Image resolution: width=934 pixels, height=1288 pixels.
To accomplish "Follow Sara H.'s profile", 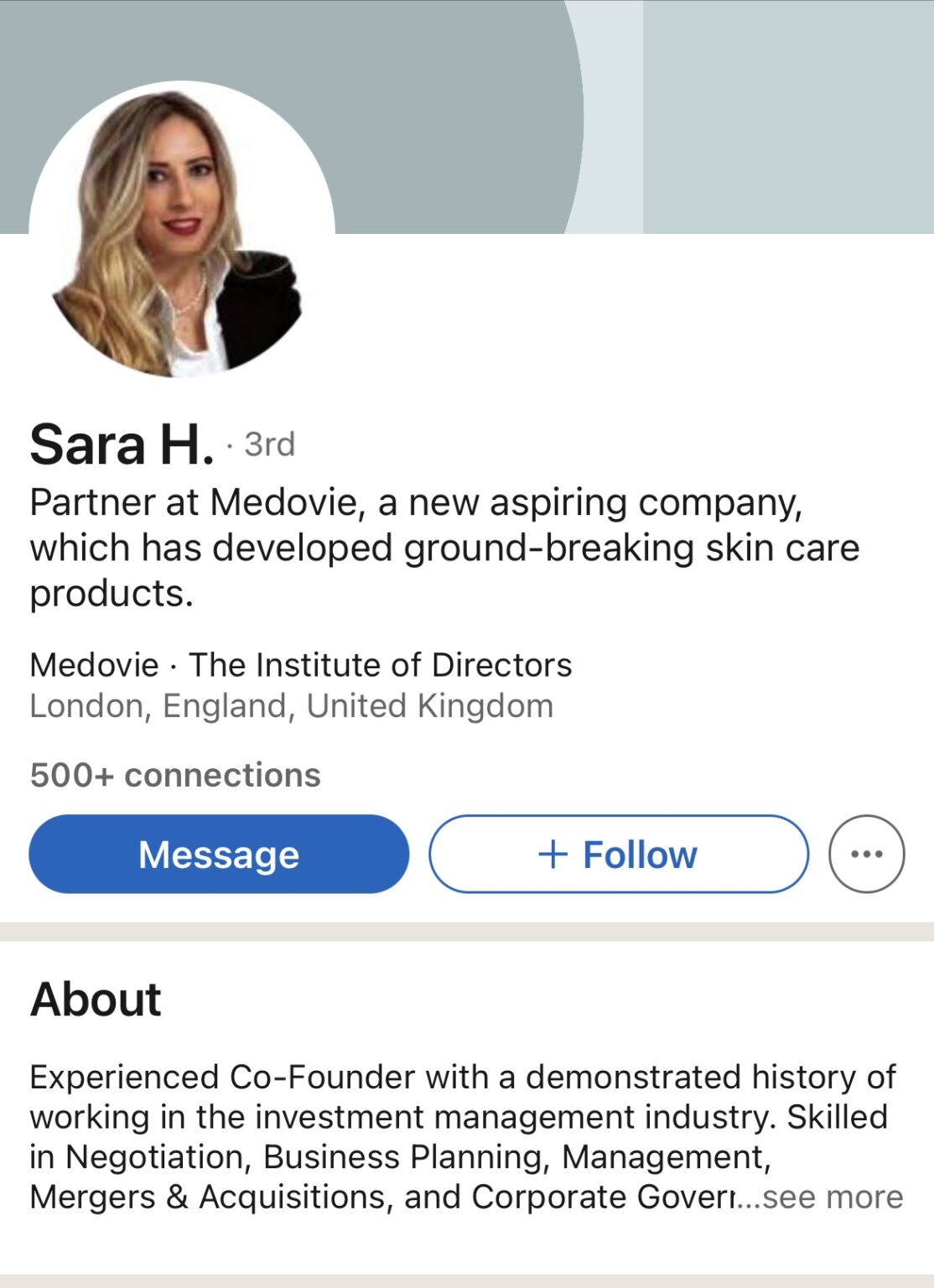I will (618, 854).
